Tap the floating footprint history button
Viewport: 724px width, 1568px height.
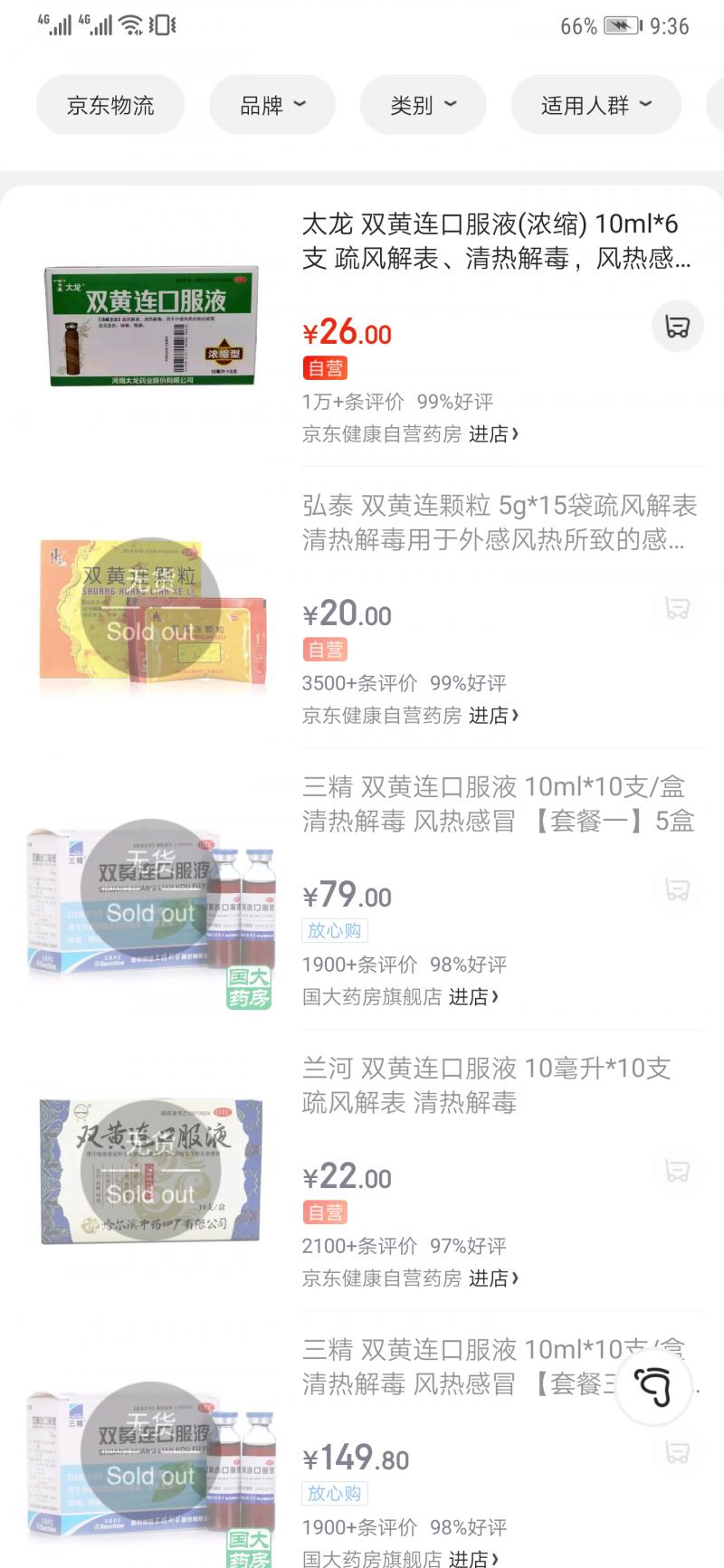(653, 1386)
